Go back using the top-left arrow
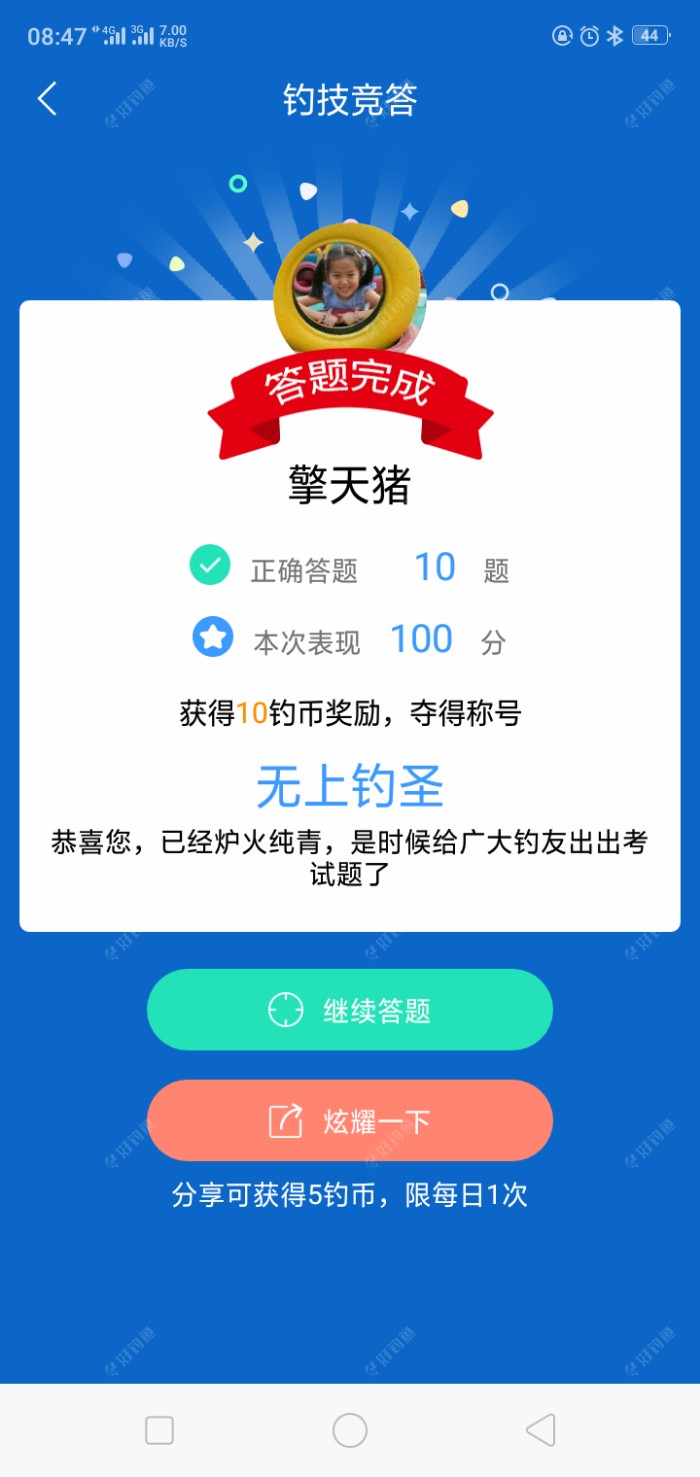The width and height of the screenshot is (700, 1477). click(x=47, y=99)
